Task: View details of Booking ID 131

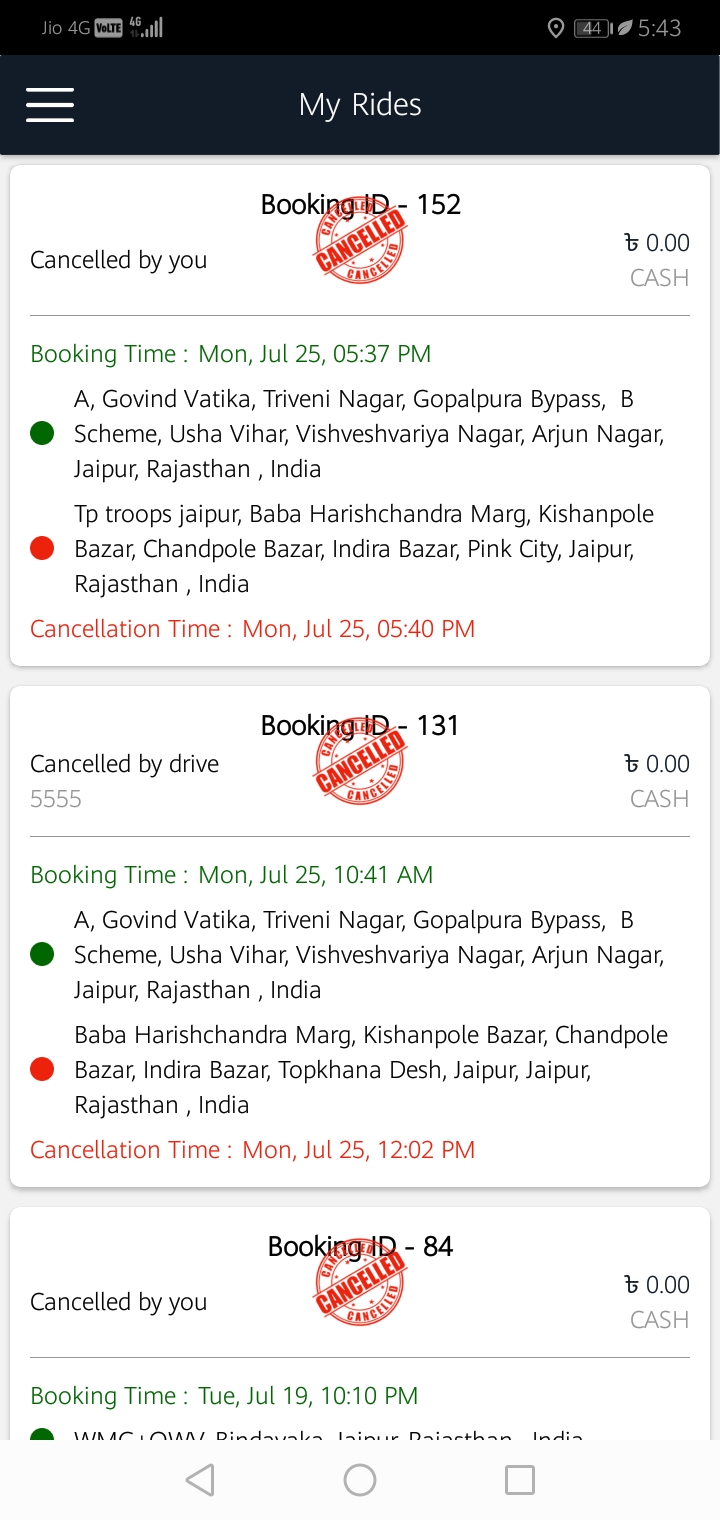Action: coord(360,937)
